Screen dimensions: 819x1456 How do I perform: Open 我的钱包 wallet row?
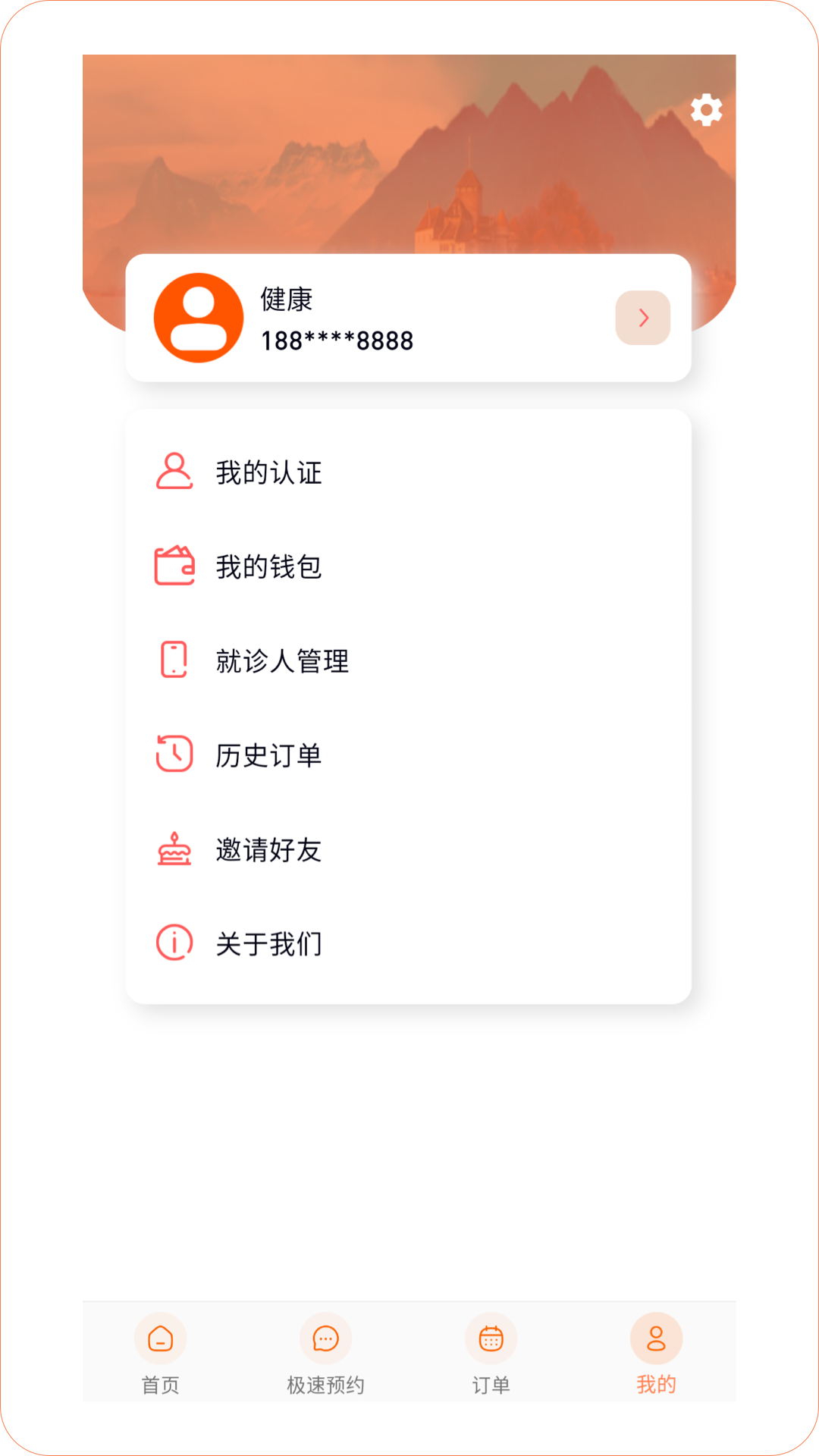[269, 566]
